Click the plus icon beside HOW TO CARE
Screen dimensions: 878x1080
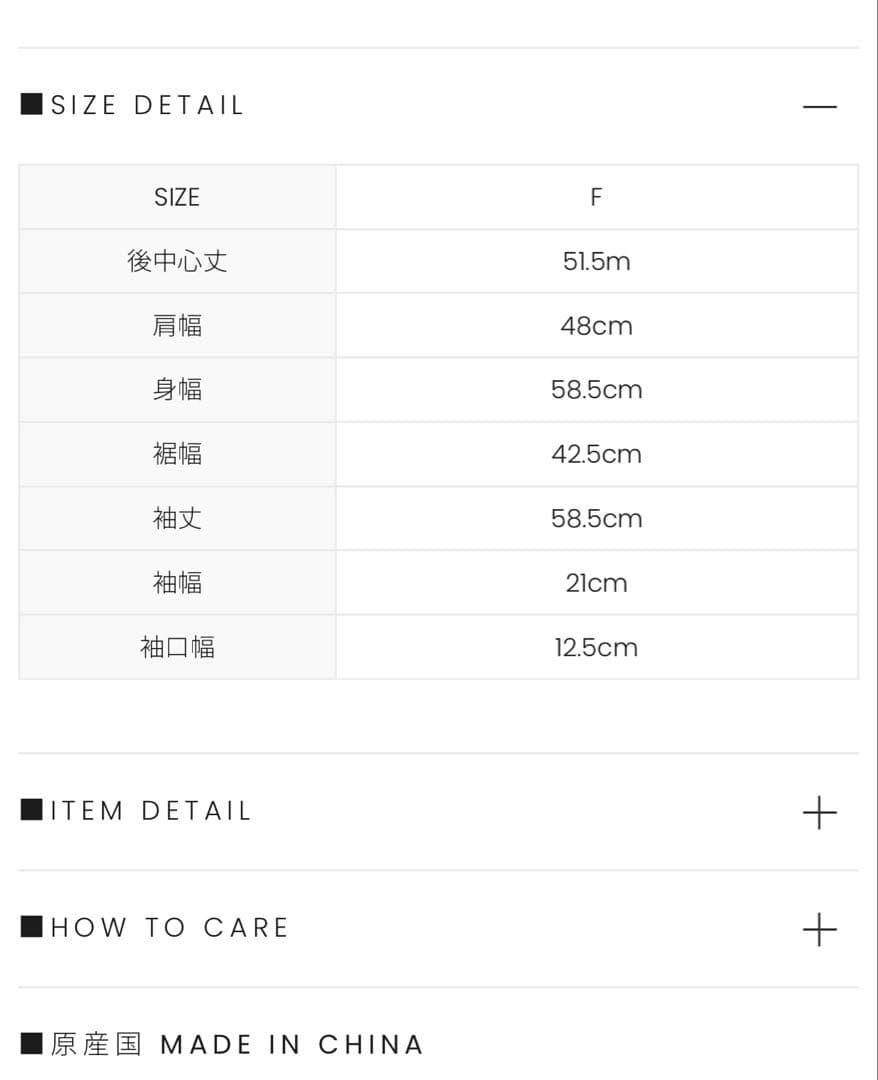819,930
